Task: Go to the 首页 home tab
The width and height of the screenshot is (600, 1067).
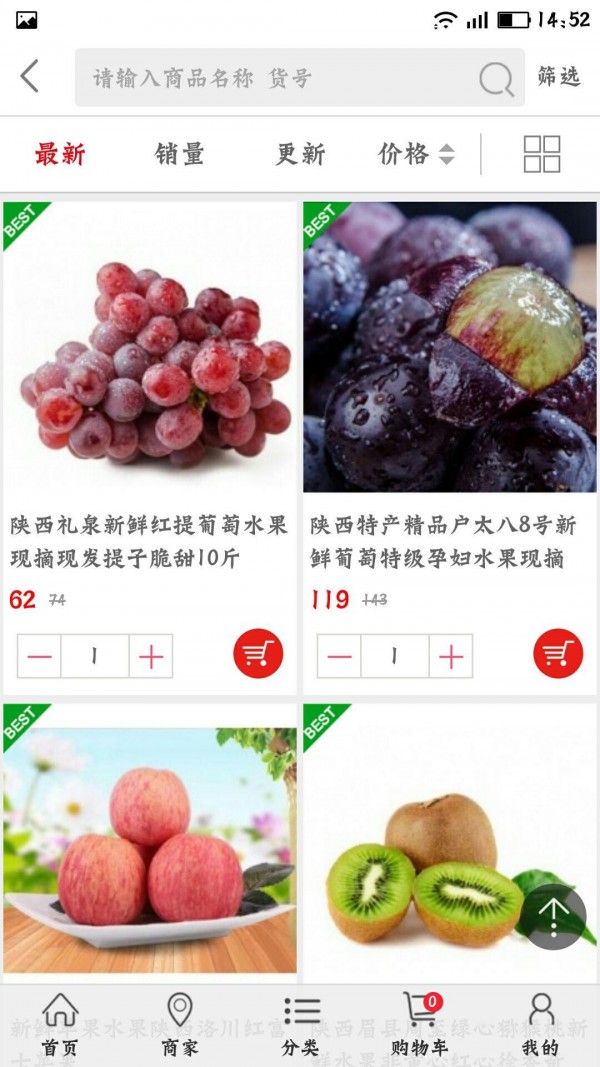Action: [x=60, y=1024]
